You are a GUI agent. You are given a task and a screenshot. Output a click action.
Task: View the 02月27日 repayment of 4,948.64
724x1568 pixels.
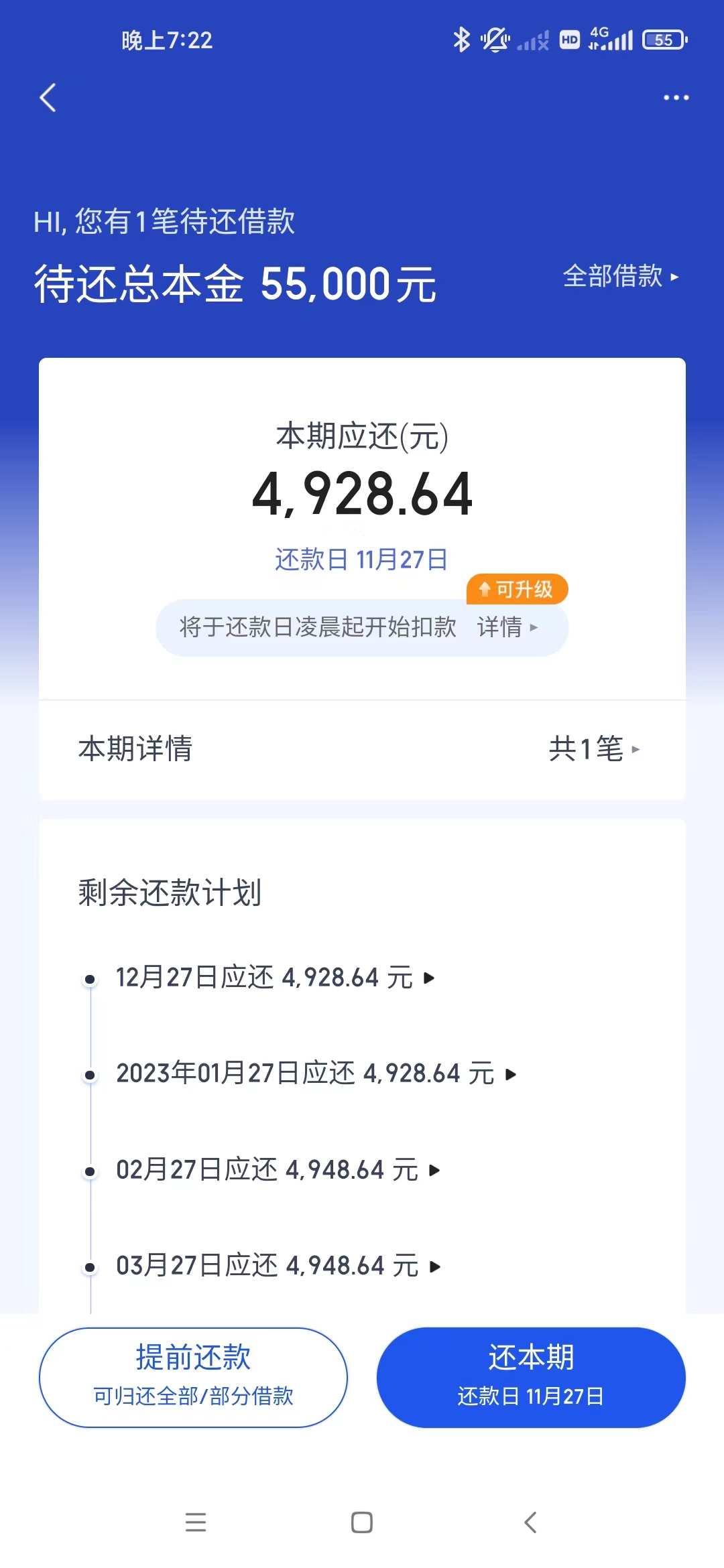pos(278,1170)
